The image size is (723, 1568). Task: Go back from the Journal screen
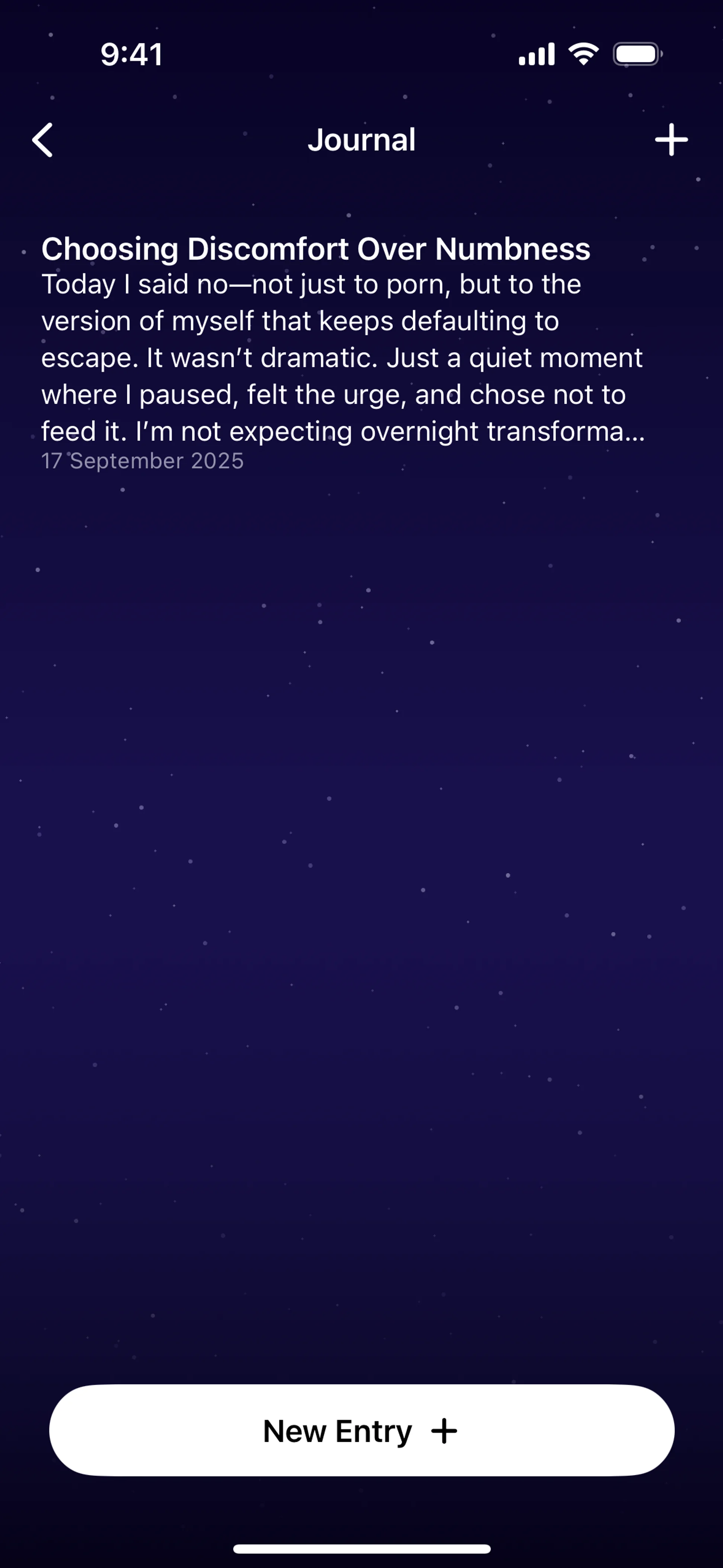tap(43, 140)
